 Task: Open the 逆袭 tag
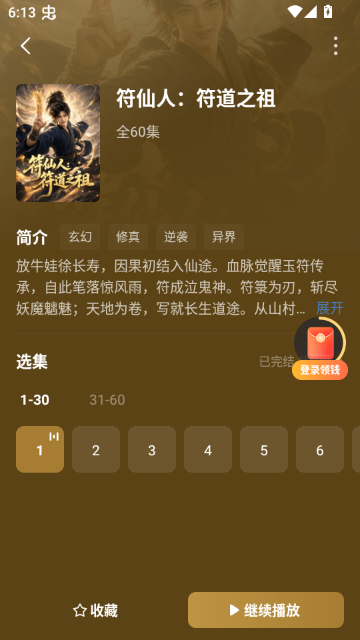(x=176, y=237)
